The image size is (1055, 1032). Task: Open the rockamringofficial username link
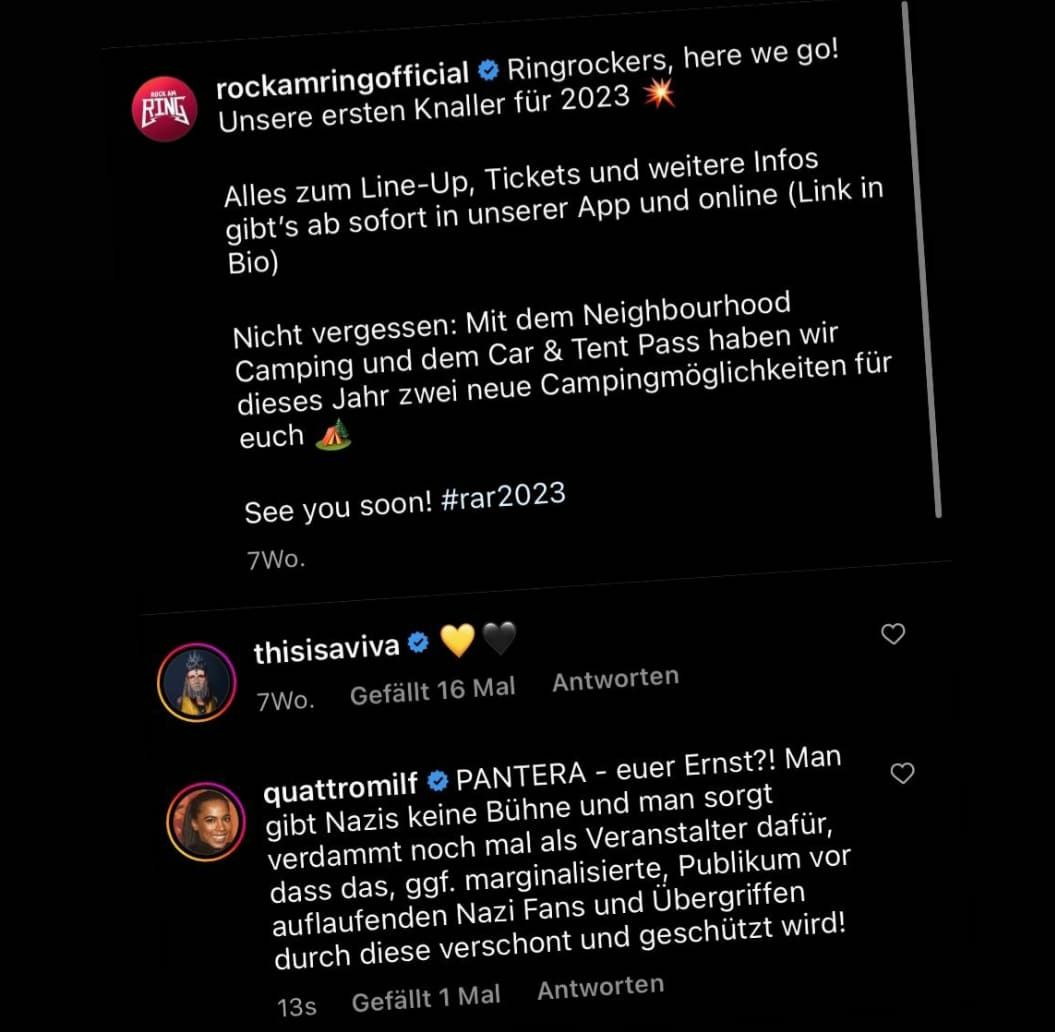342,79
